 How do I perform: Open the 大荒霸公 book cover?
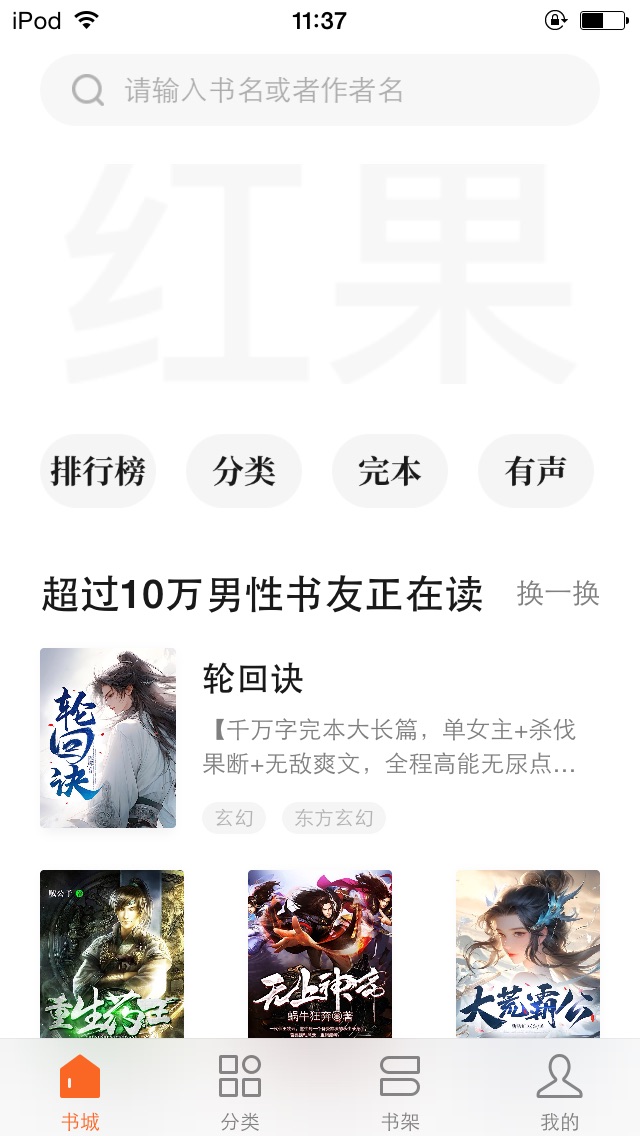tap(528, 952)
